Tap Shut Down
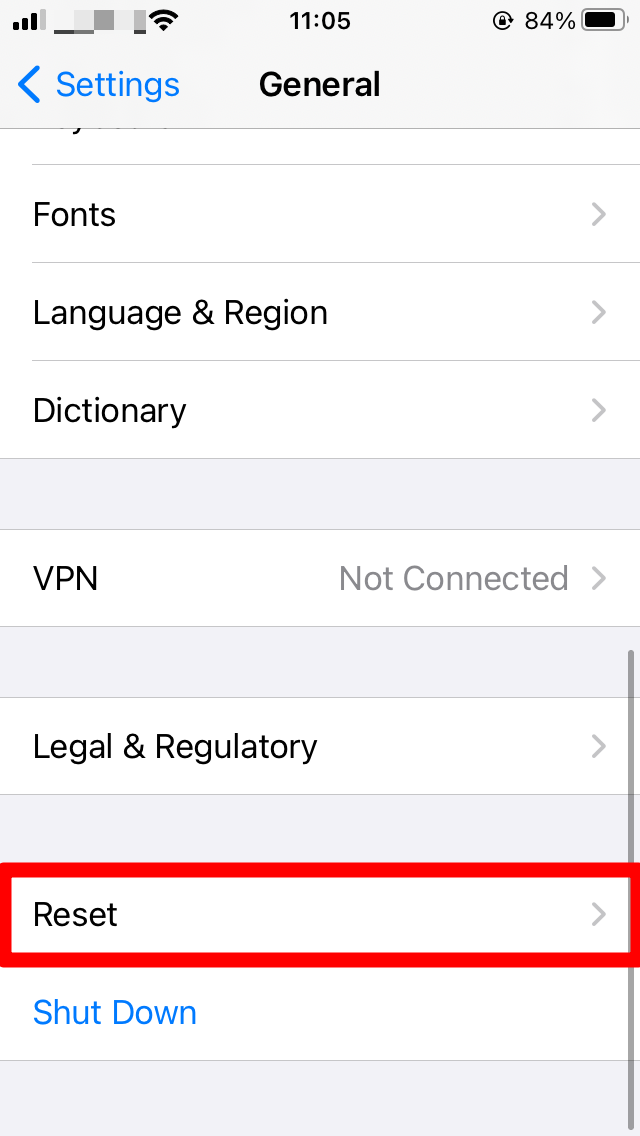 [x=115, y=1012]
